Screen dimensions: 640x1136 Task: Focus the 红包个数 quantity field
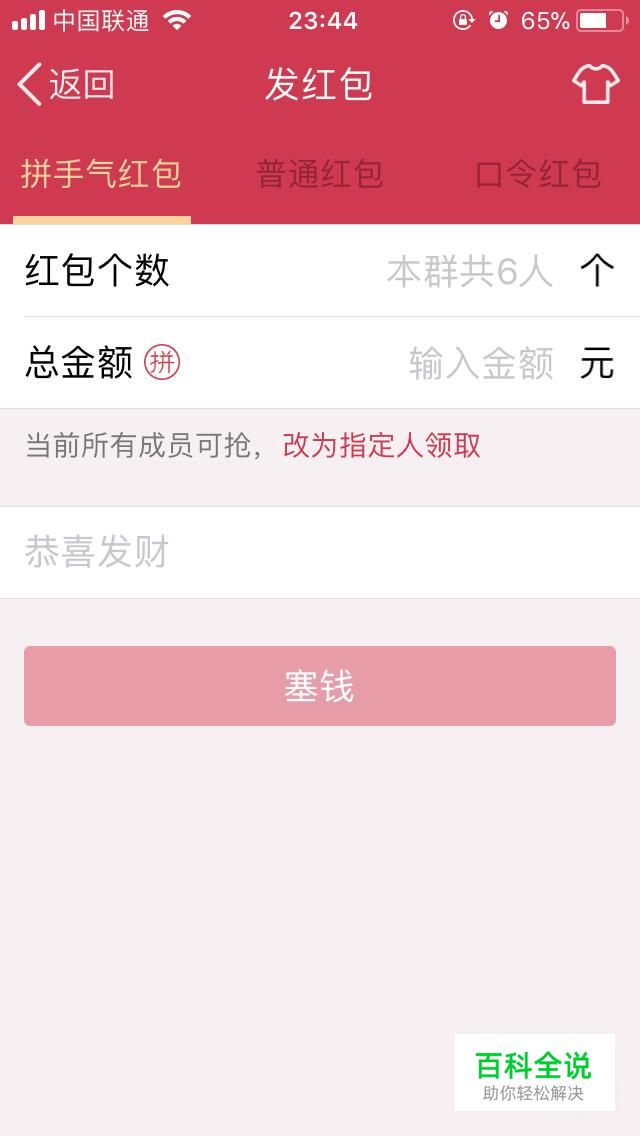click(x=320, y=270)
